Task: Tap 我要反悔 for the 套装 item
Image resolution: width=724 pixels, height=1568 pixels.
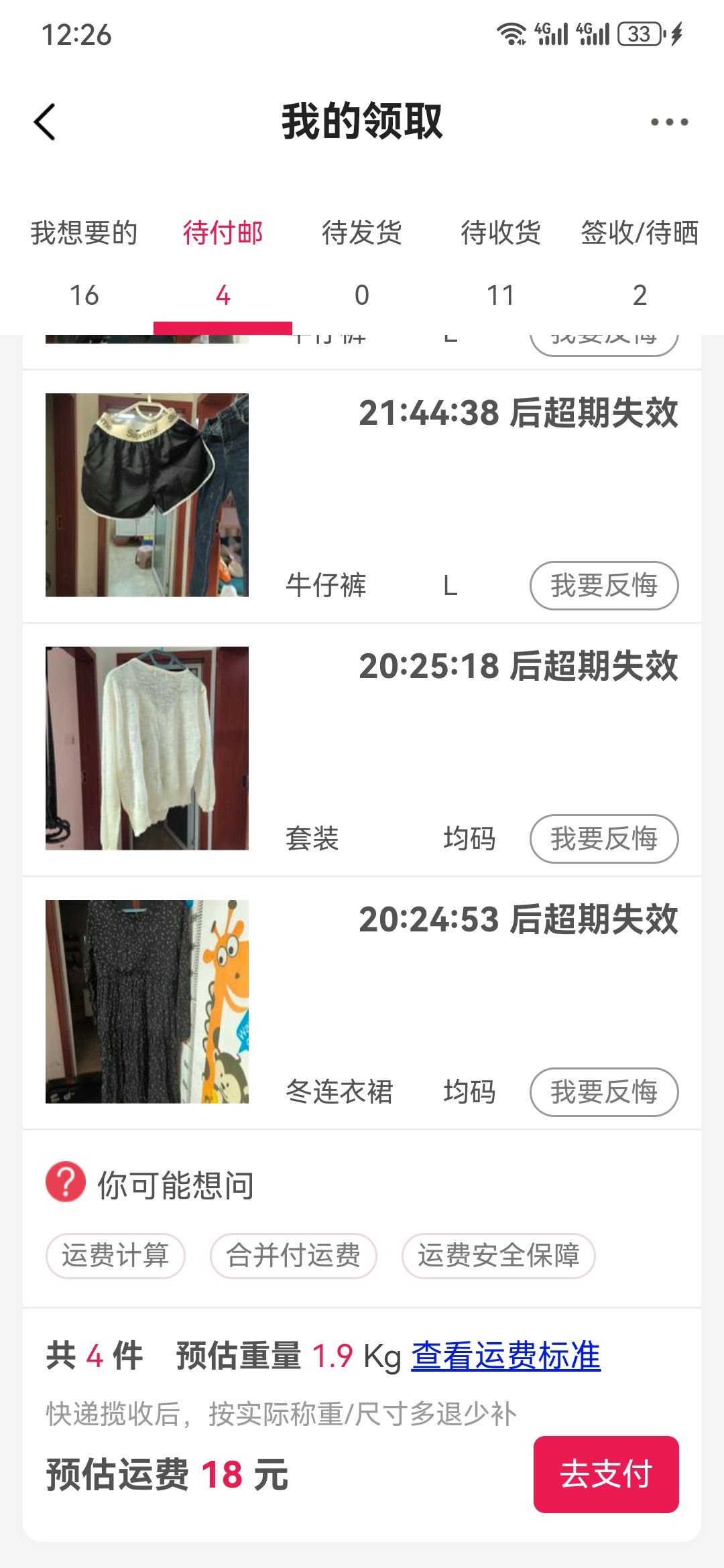Action: click(x=604, y=839)
